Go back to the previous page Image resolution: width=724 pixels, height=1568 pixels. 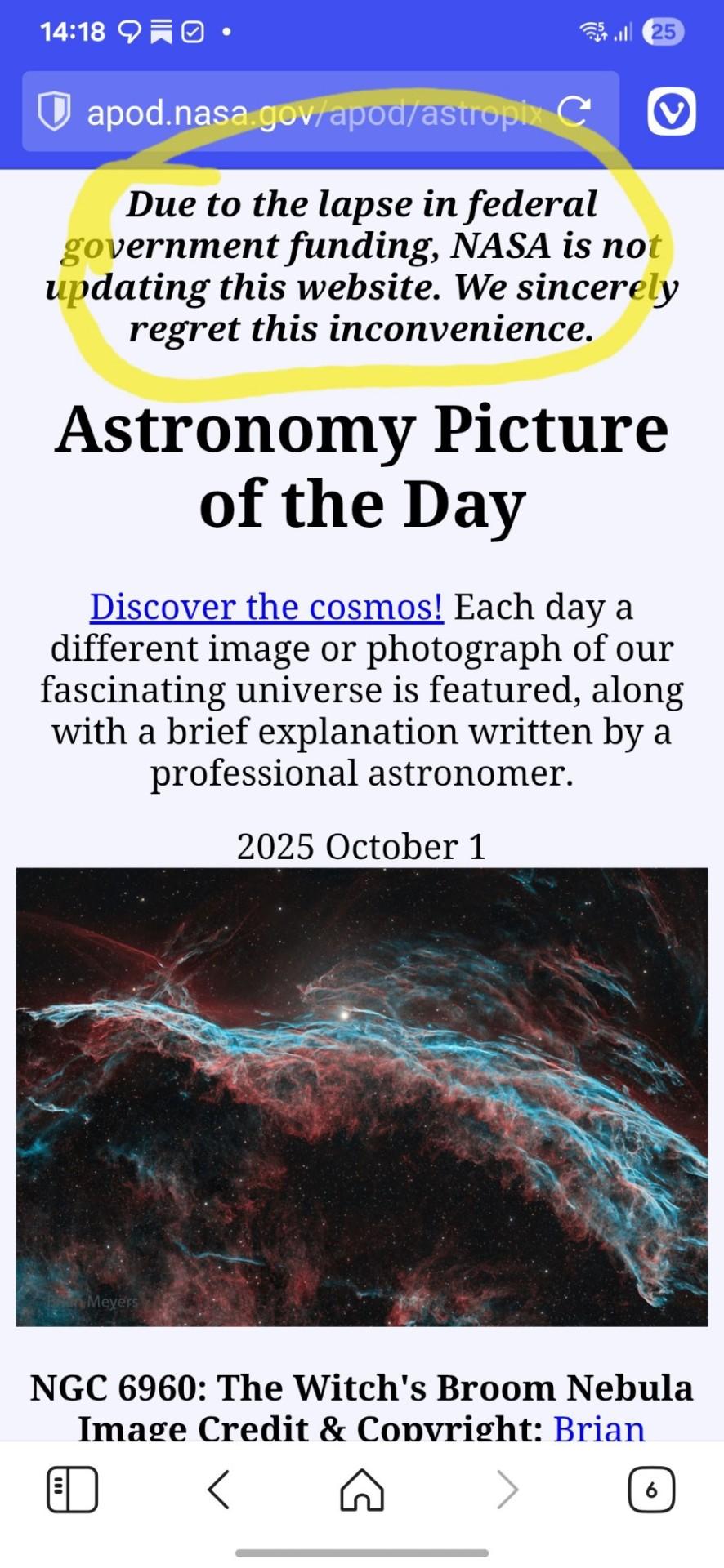(218, 1490)
